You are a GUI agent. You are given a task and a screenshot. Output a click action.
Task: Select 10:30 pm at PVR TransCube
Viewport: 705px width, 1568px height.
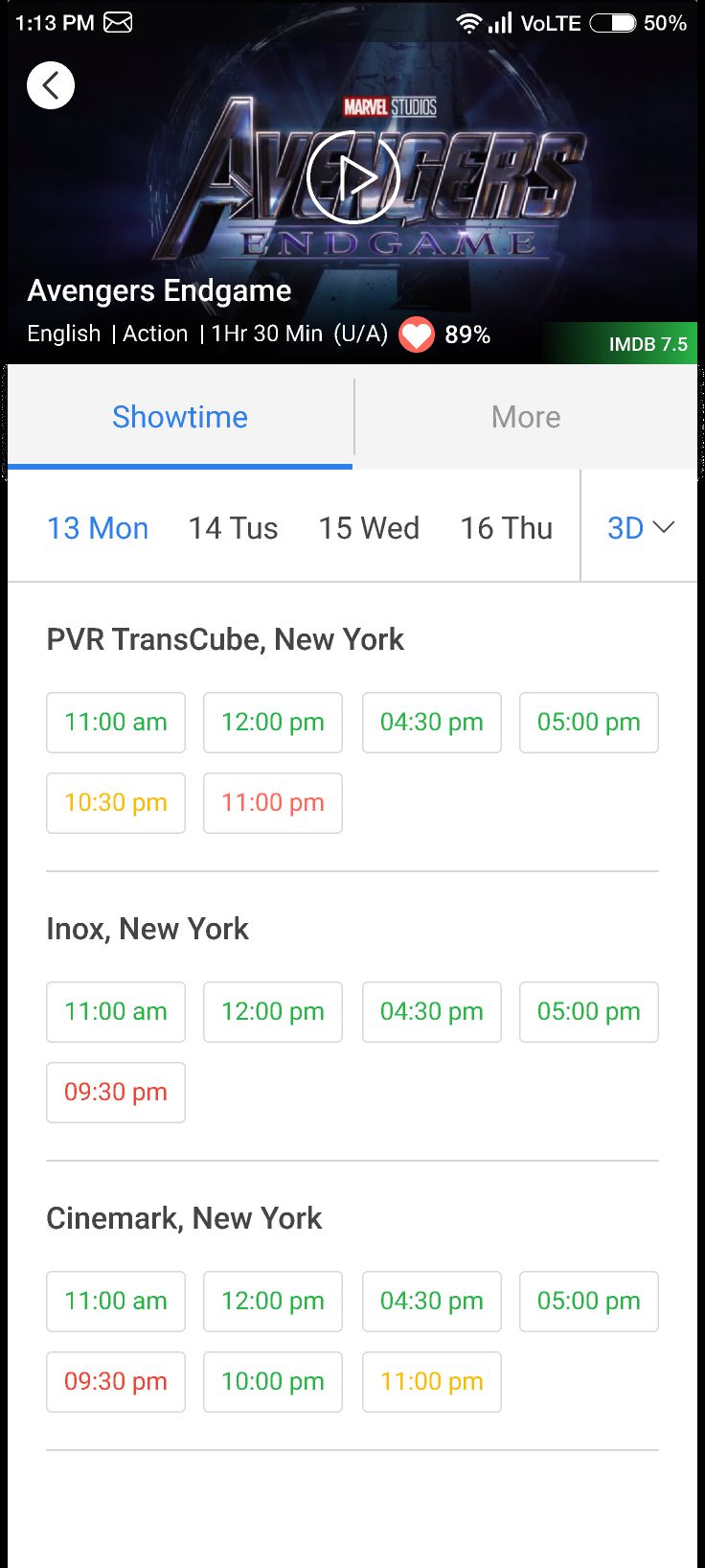point(116,803)
